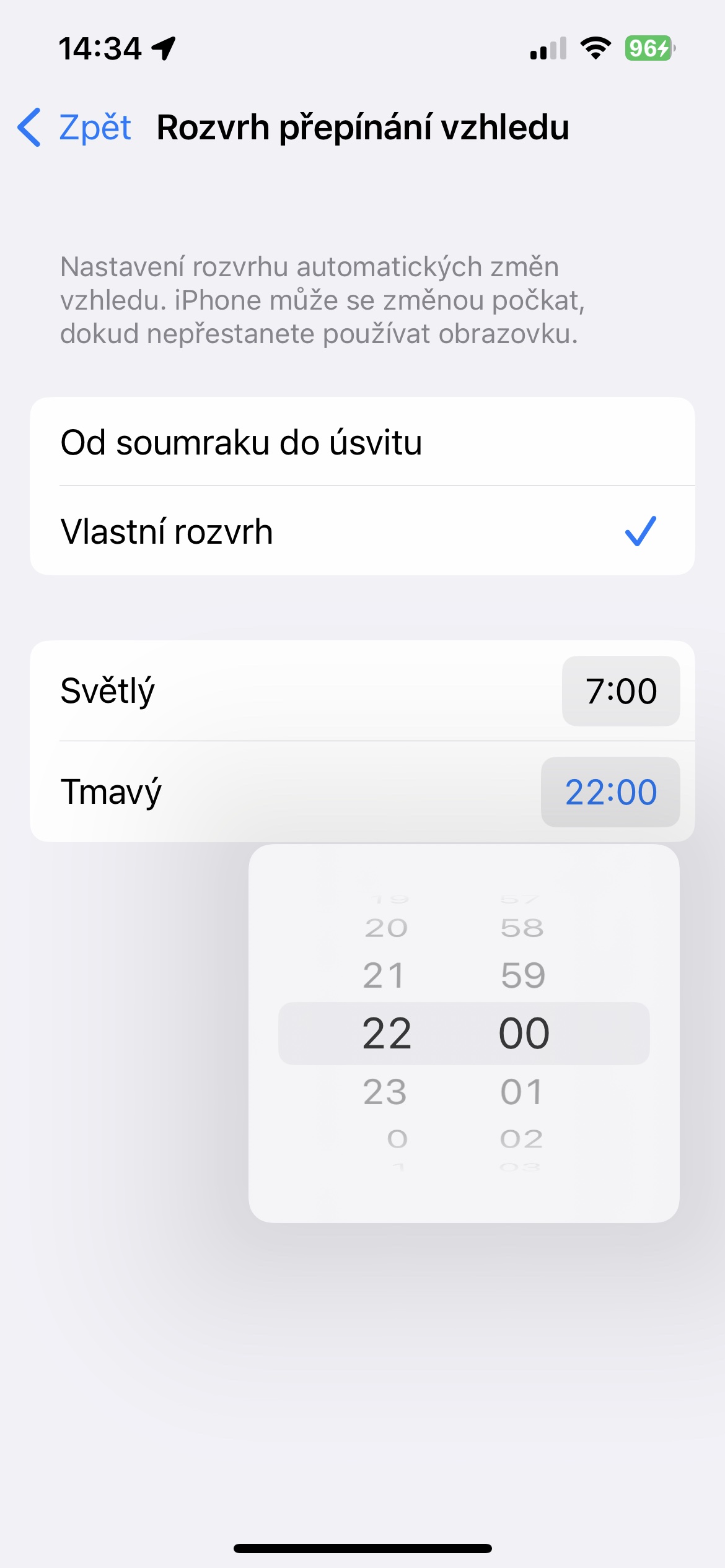725x1568 pixels.
Task: Choose the Vlastní rozvrh option
Action: tap(362, 531)
